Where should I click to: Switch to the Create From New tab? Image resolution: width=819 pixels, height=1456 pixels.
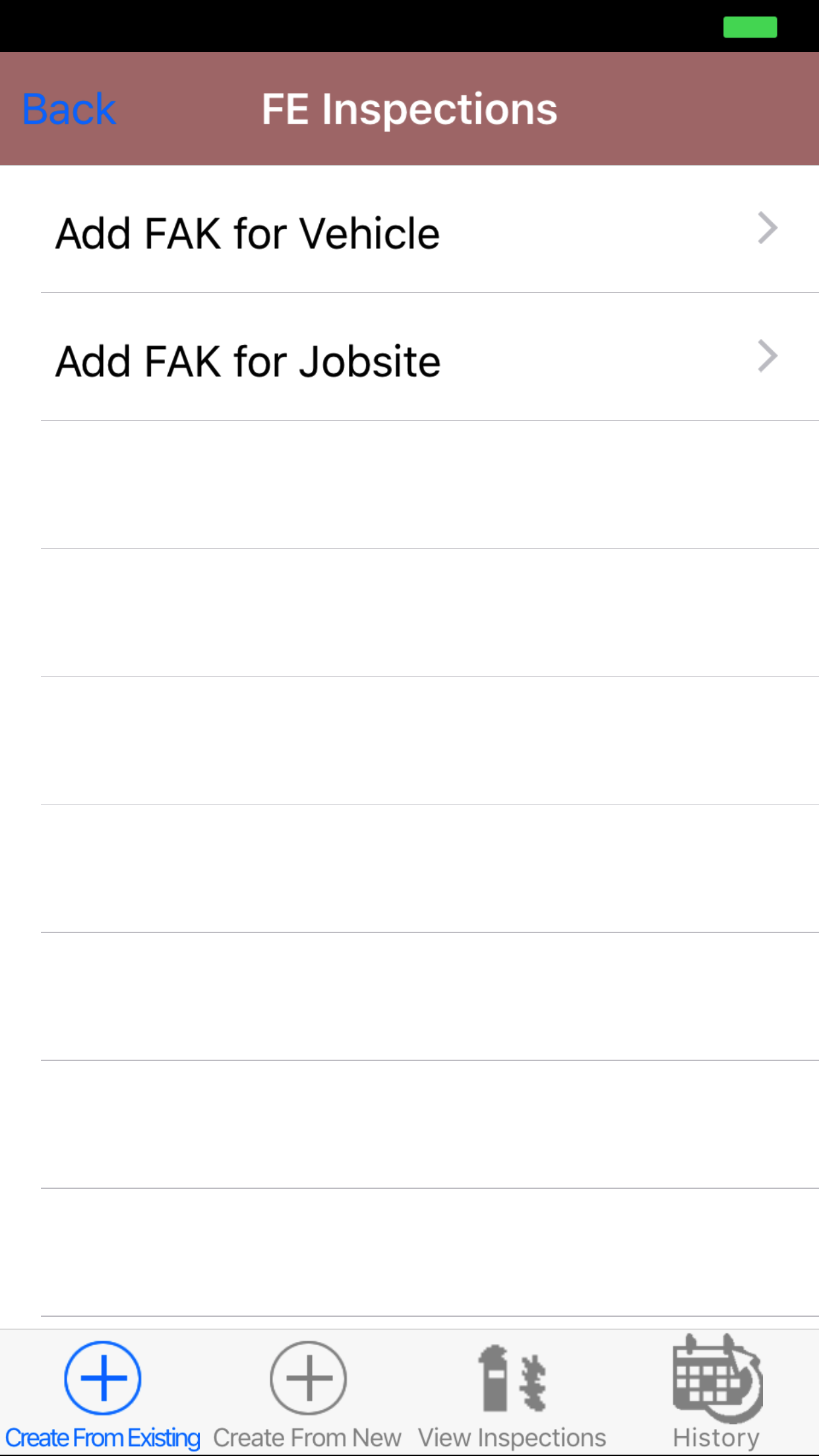click(x=307, y=1393)
